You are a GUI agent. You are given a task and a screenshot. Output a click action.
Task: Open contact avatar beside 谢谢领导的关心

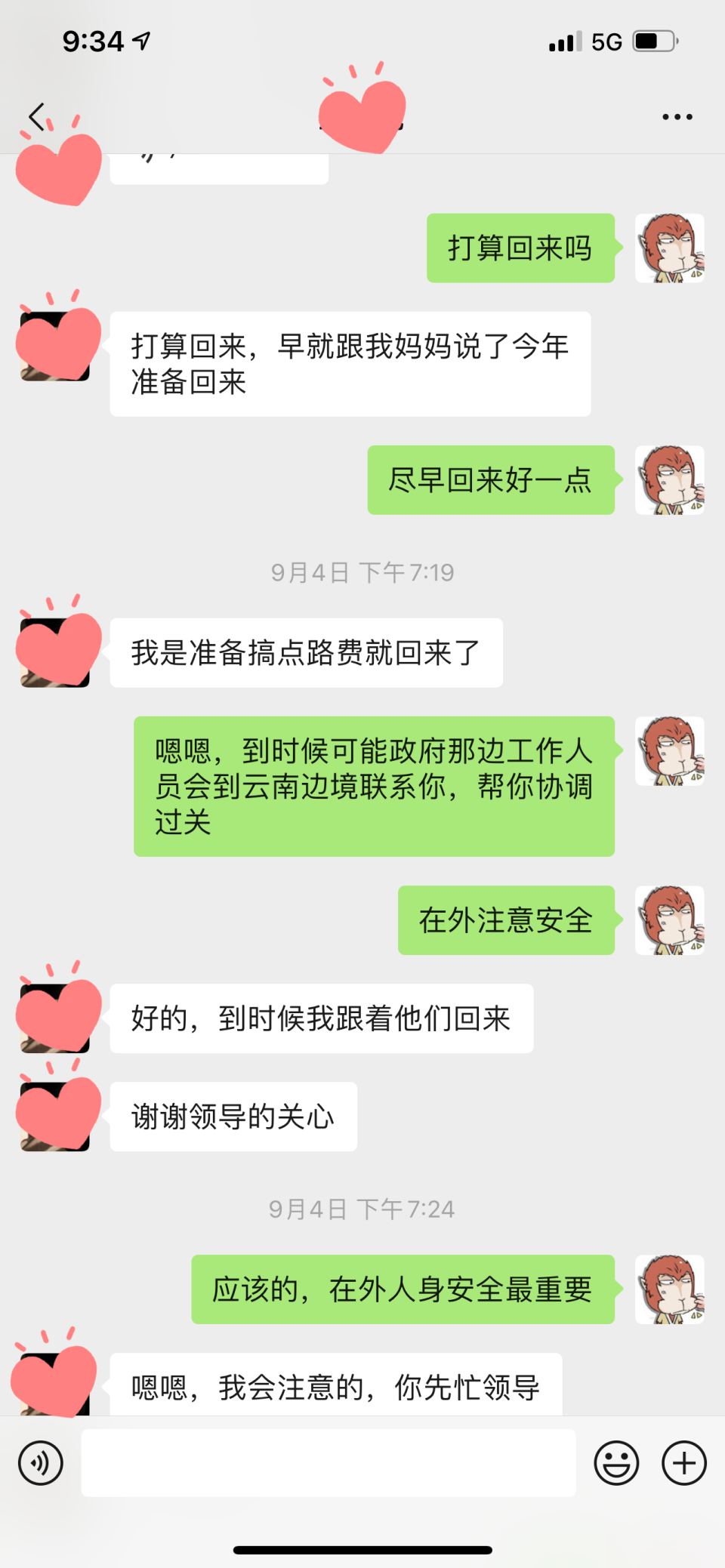click(x=55, y=1117)
